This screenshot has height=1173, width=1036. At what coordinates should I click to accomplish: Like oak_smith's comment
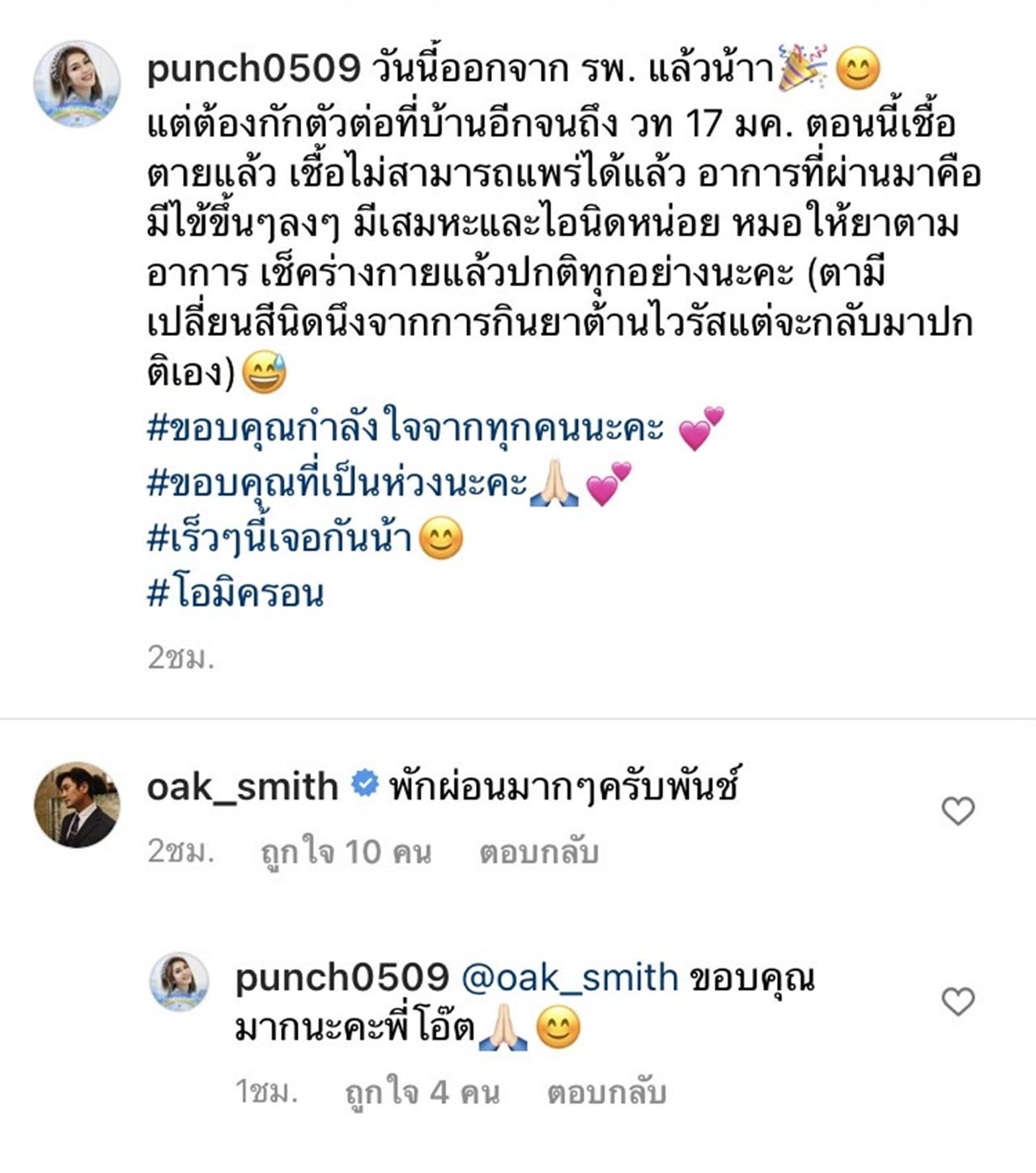click(x=958, y=810)
